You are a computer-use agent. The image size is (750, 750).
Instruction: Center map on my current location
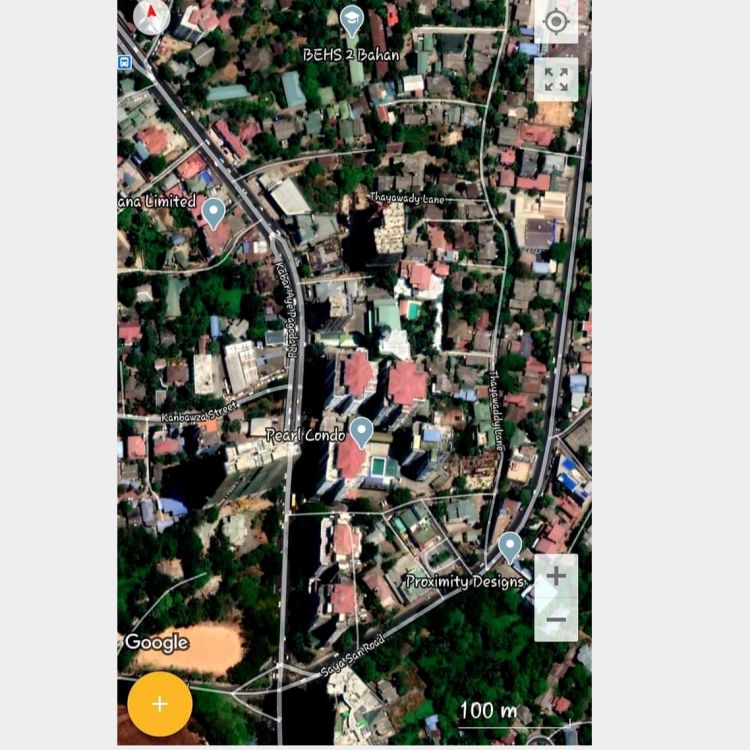(556, 22)
